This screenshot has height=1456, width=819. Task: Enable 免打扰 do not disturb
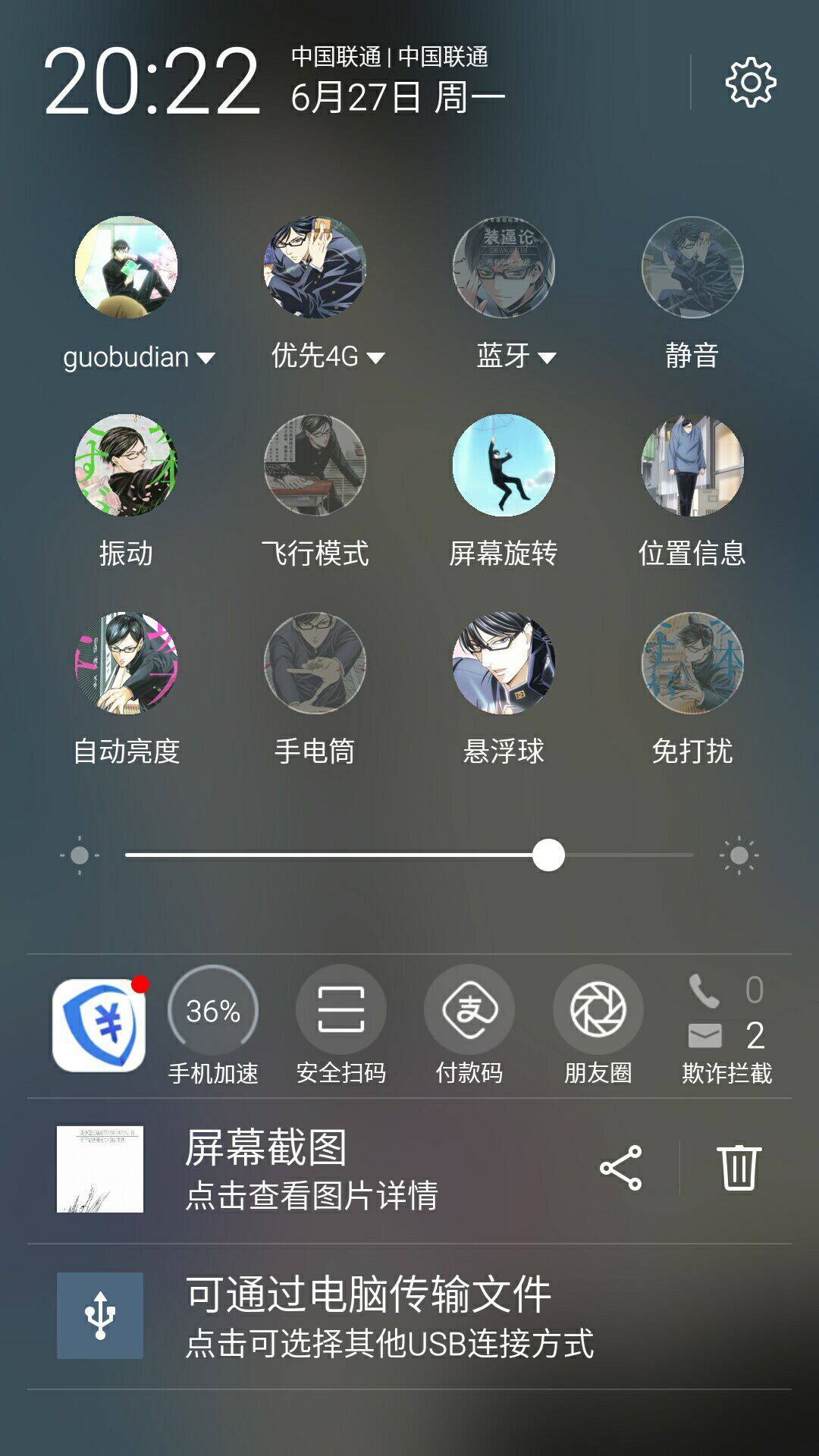coord(692,663)
